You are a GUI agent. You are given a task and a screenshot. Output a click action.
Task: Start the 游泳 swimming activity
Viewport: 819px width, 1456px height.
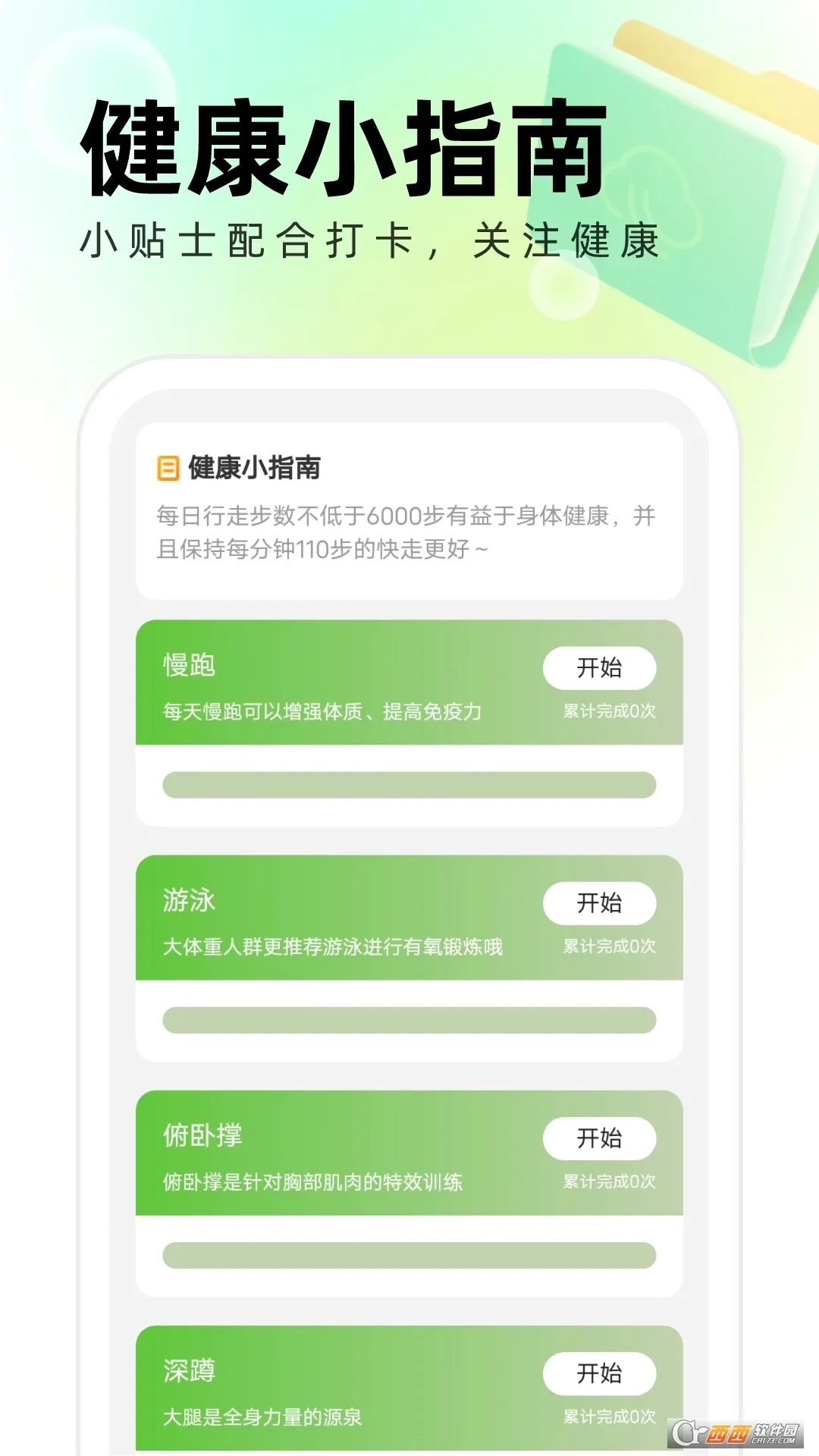(600, 903)
